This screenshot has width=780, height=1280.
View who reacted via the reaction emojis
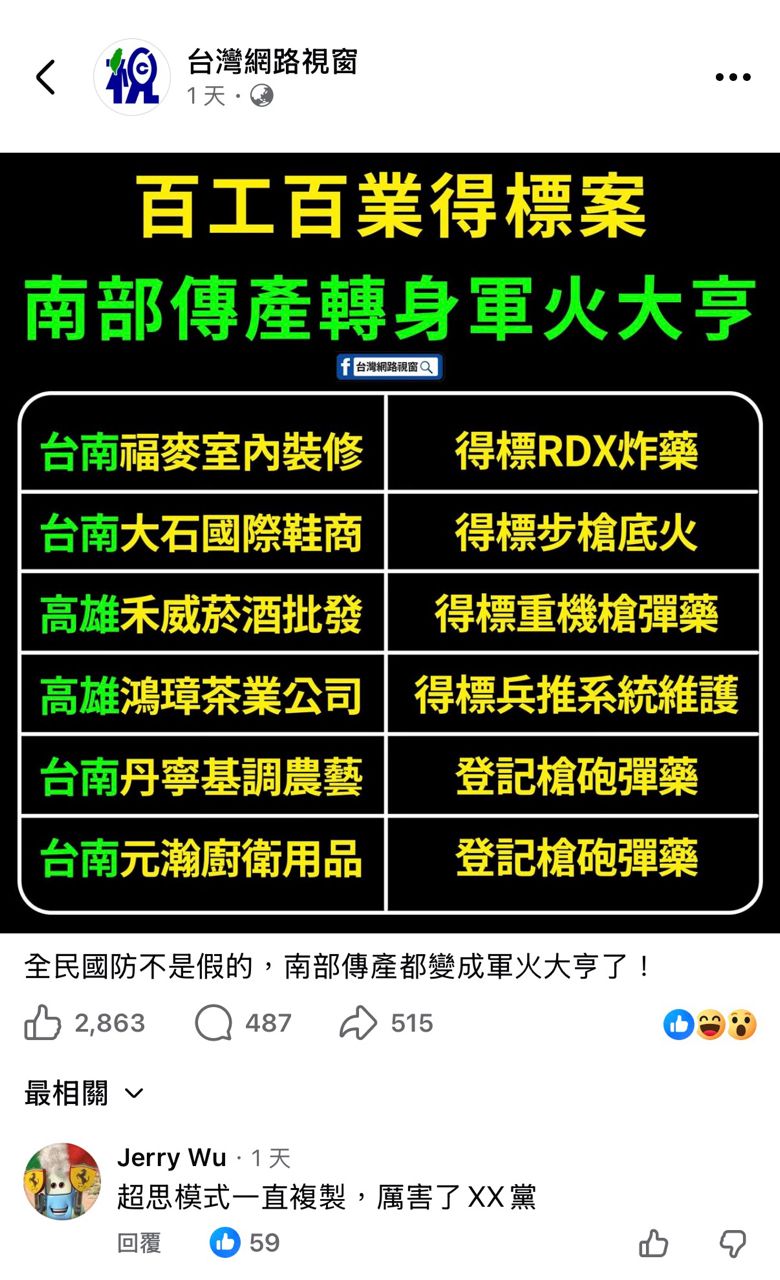click(x=710, y=1024)
